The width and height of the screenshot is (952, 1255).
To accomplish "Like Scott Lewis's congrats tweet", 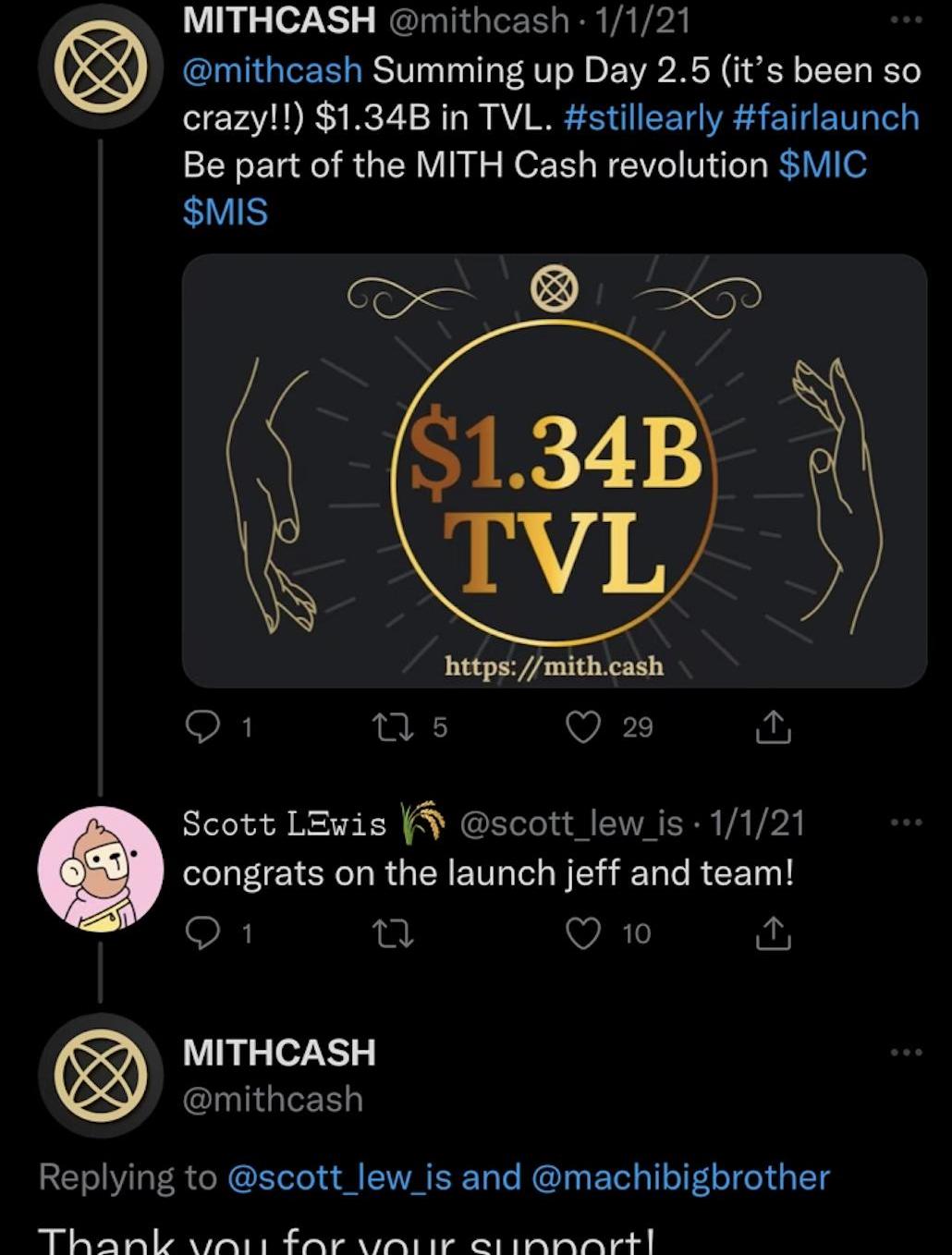I will tap(583, 934).
